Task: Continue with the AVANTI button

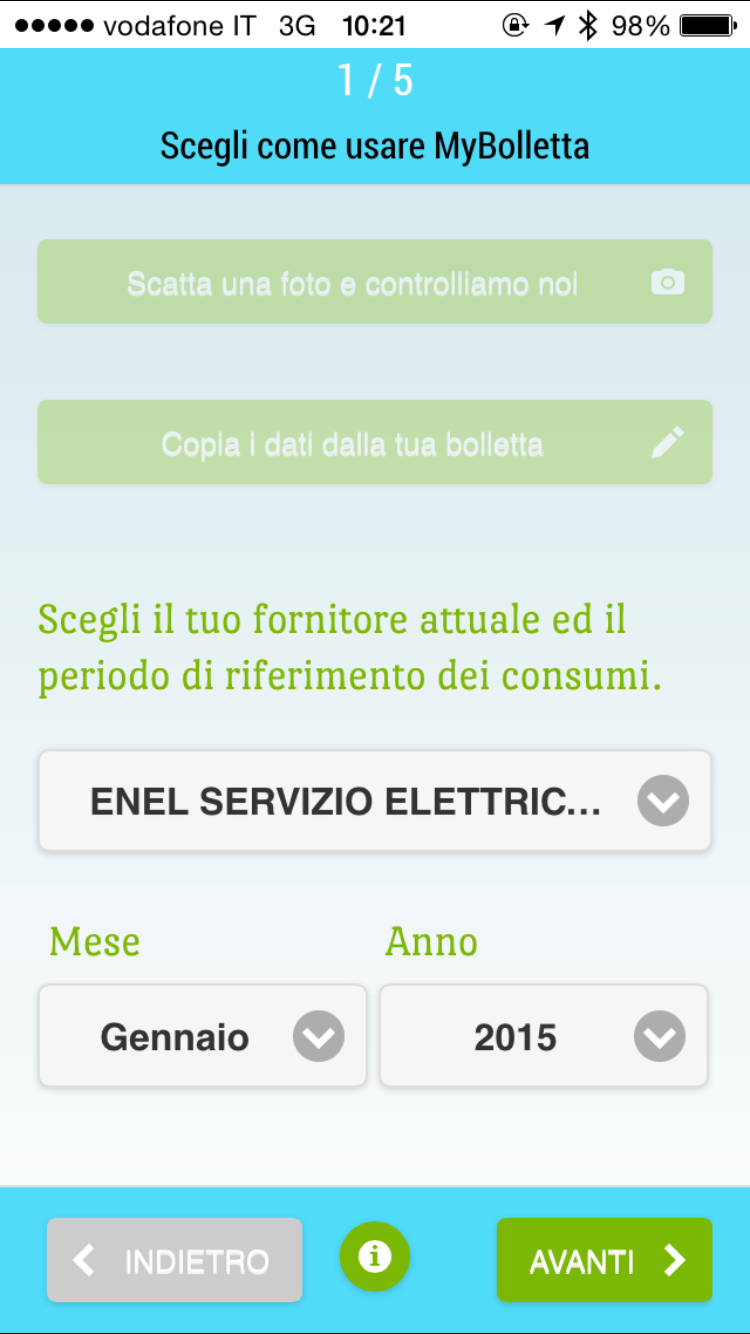Action: (604, 1260)
